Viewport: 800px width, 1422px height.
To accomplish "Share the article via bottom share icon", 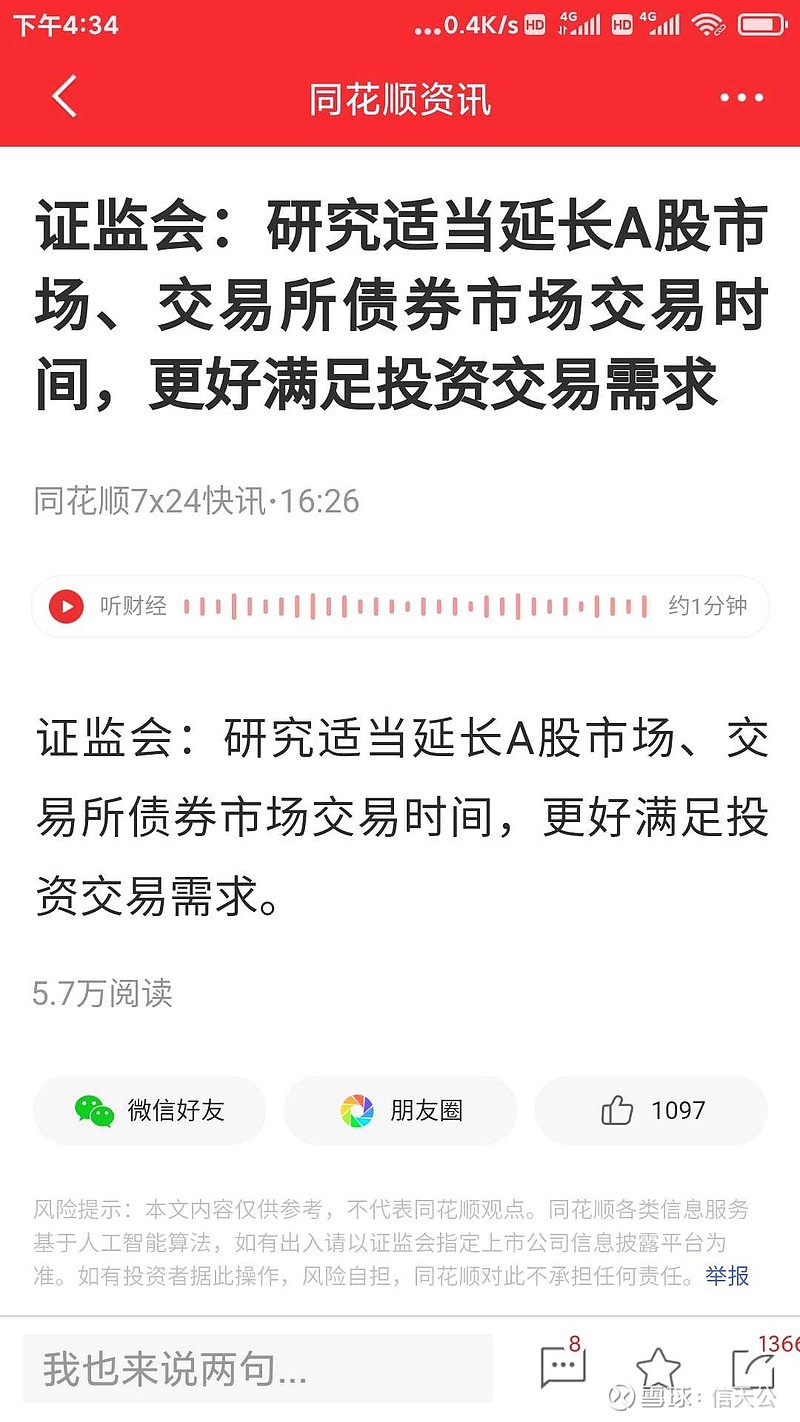I will click(x=755, y=1368).
